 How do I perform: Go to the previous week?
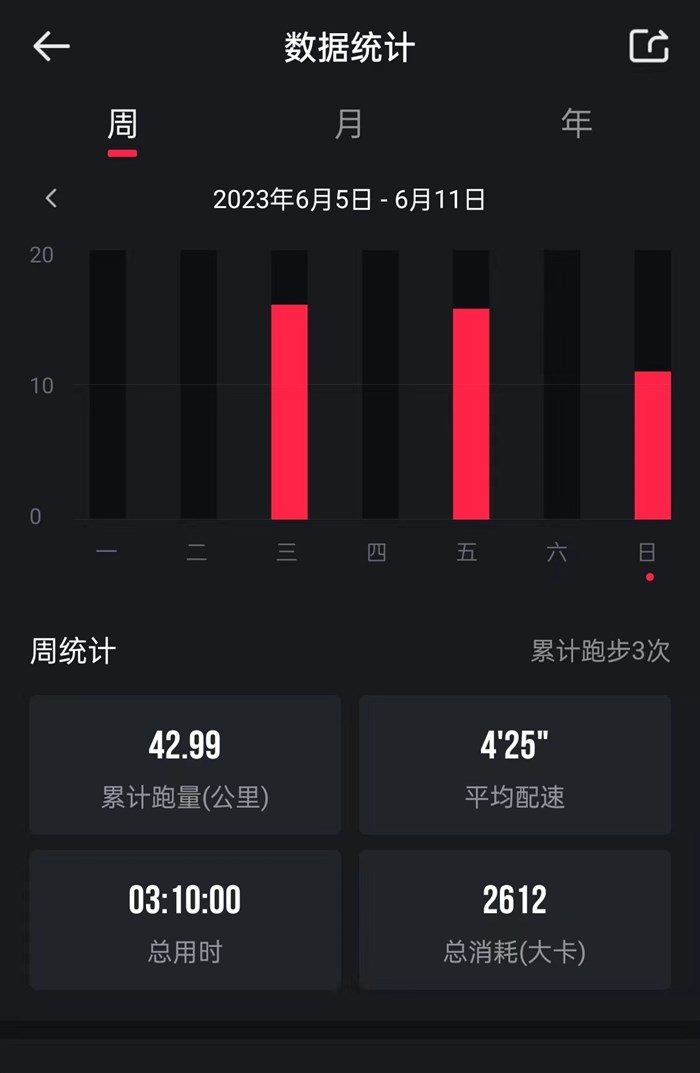click(x=52, y=199)
